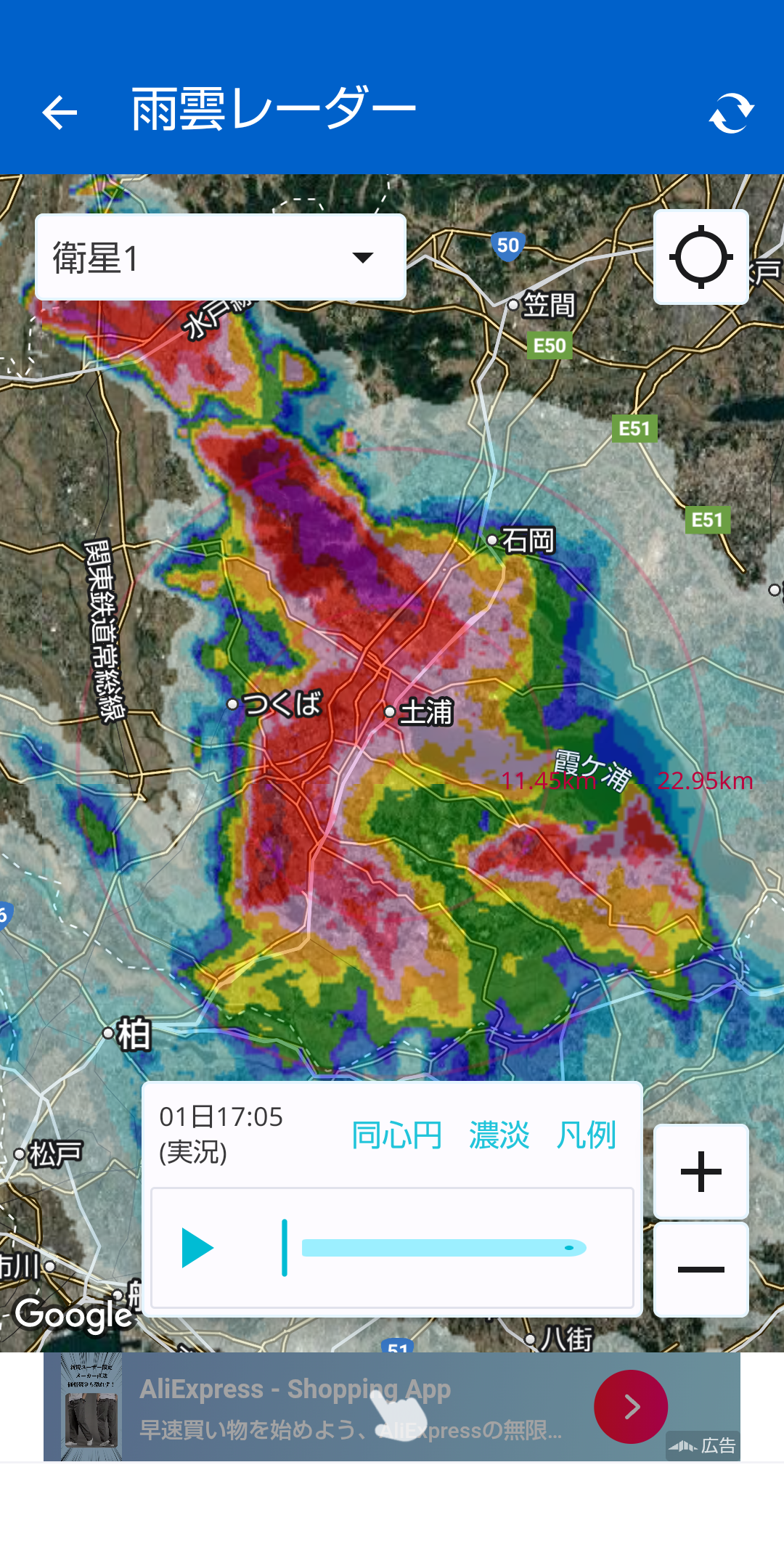Image resolution: width=784 pixels, height=1568 pixels.
Task: Tap the radar timeline slider bar
Action: [x=444, y=1248]
